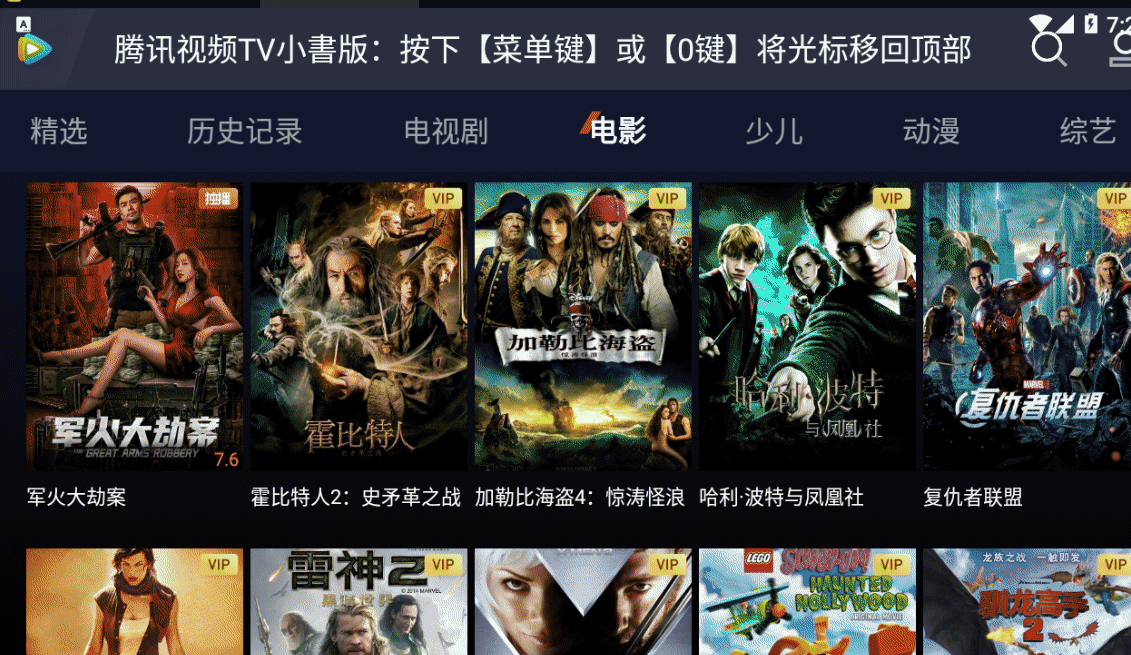Play 加勒比海盗4:惊涛怪浪
This screenshot has width=1131, height=655.
(582, 326)
